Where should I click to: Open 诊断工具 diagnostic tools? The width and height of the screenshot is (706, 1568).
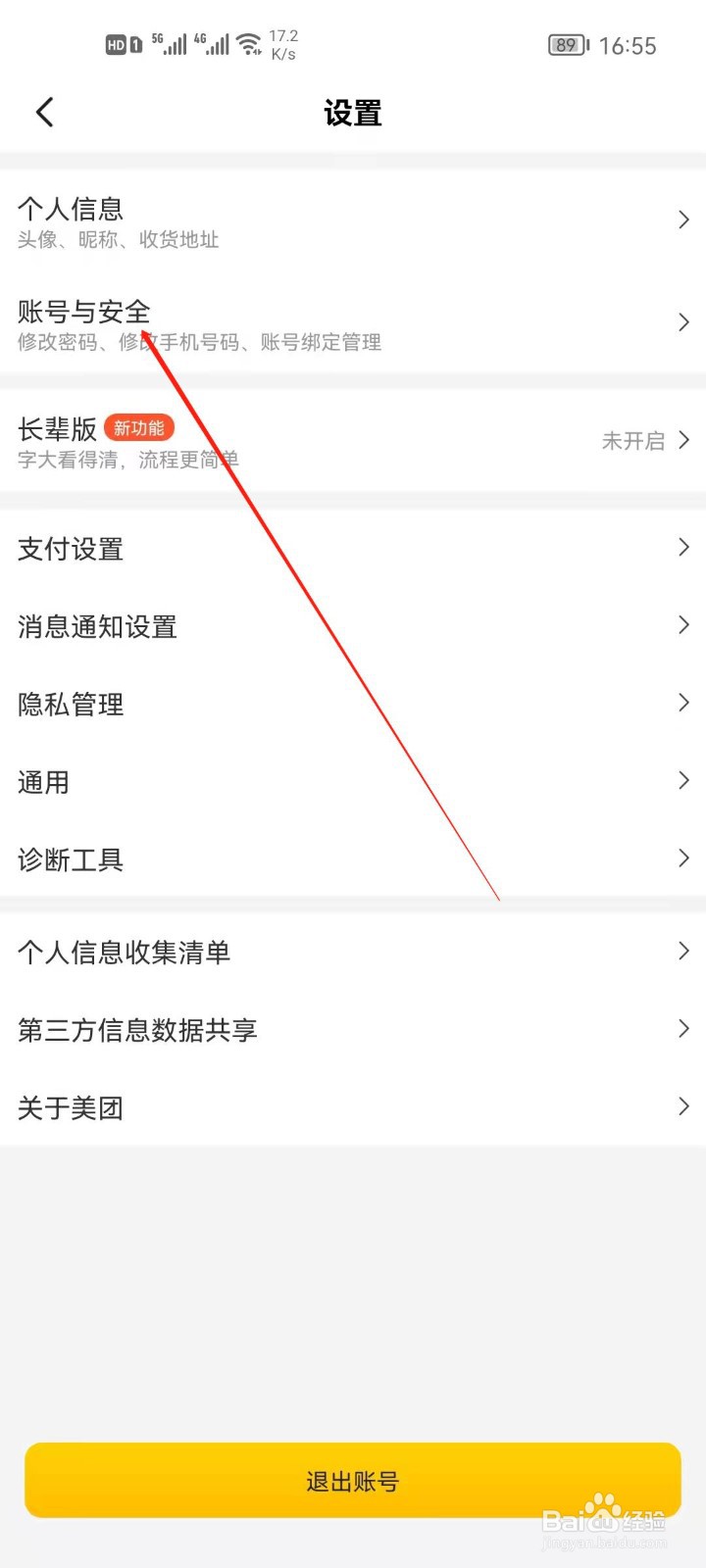(x=353, y=859)
